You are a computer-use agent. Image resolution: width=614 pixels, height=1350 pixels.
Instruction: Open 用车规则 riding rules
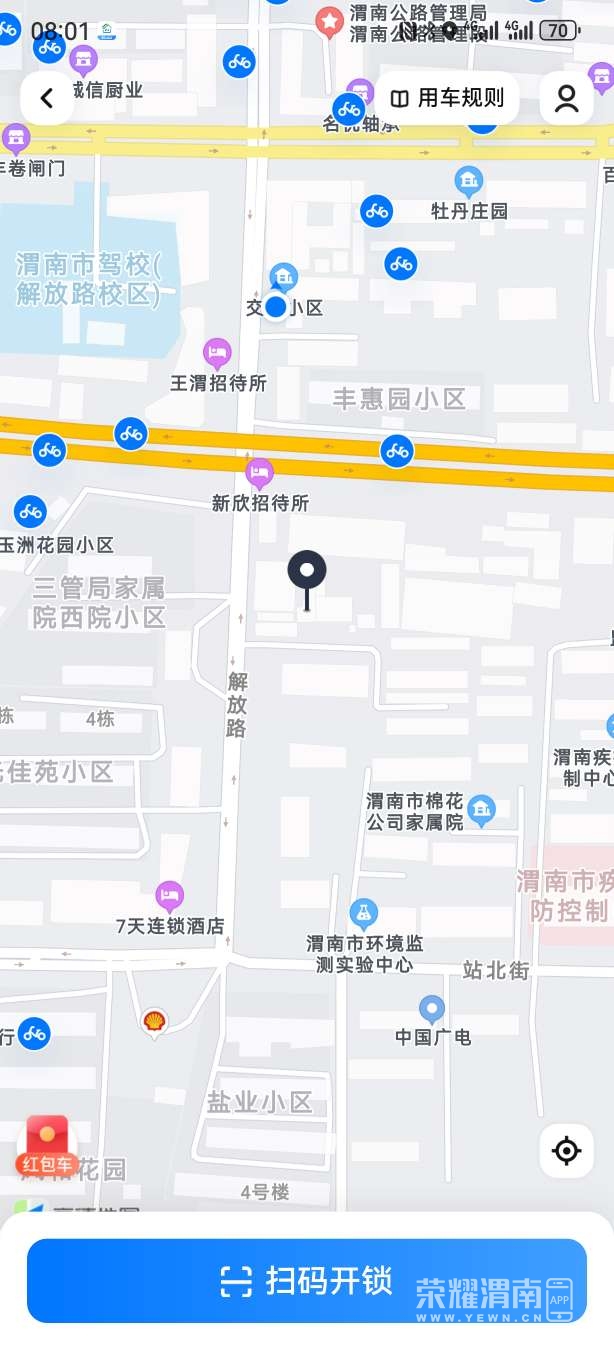pos(447,98)
